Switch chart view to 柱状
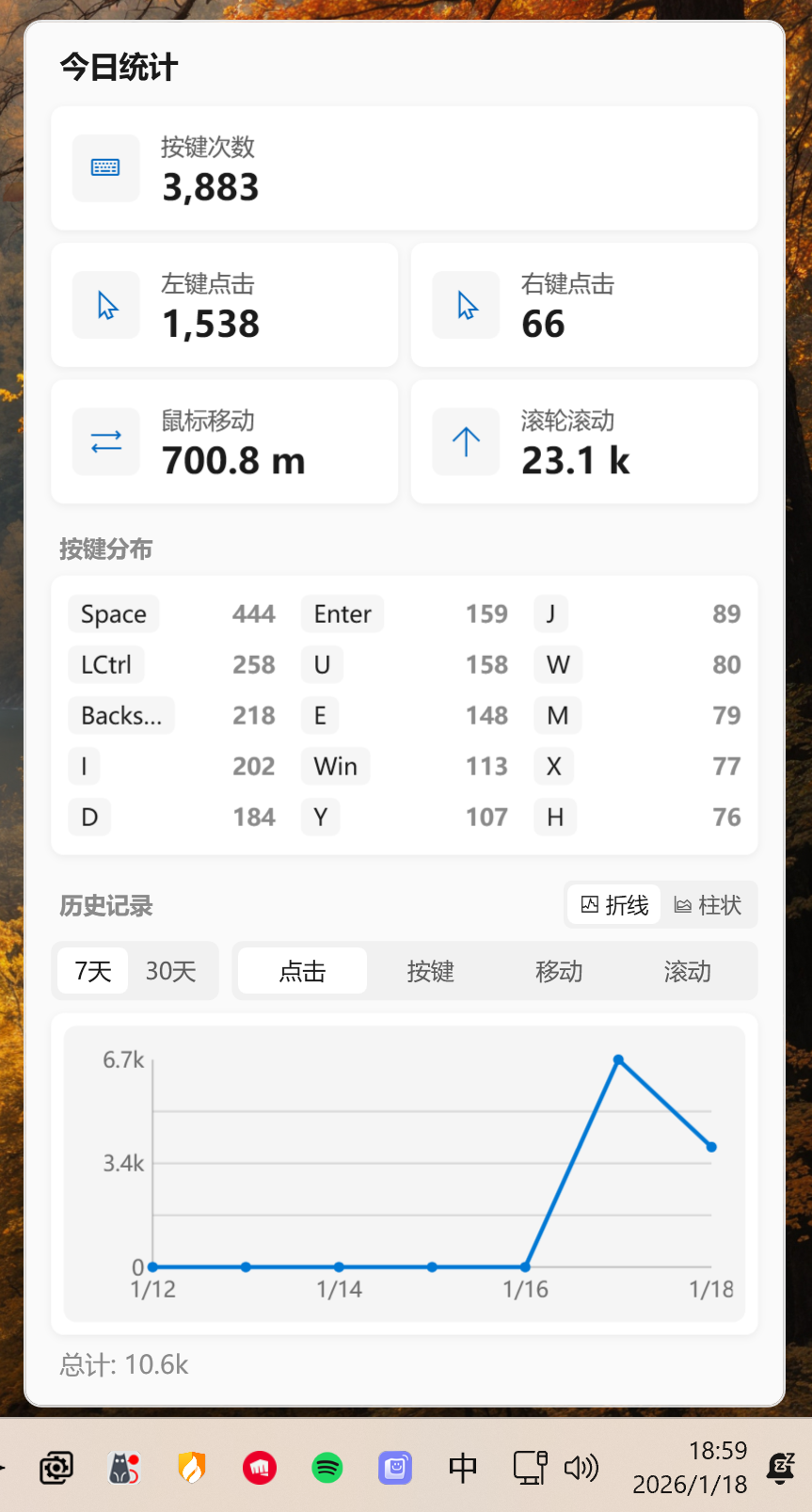The width and height of the screenshot is (812, 1512). click(707, 904)
